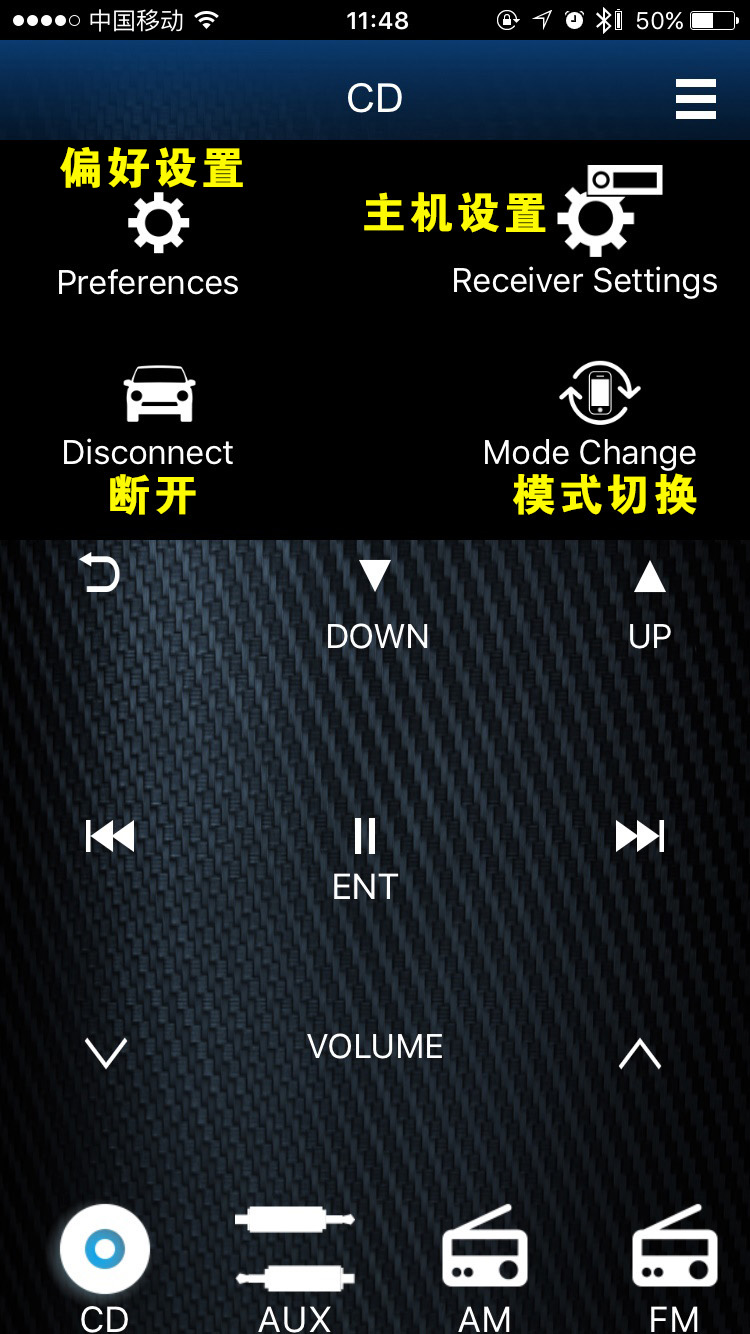
Task: Switch to FM radio
Action: click(x=675, y=1250)
